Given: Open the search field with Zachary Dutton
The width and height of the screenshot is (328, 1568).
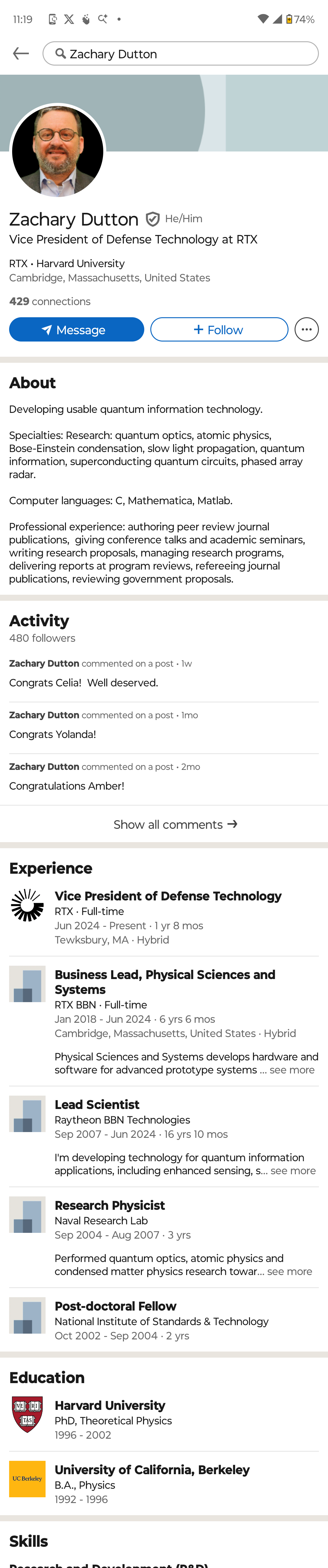Looking at the screenshot, I should tap(180, 53).
